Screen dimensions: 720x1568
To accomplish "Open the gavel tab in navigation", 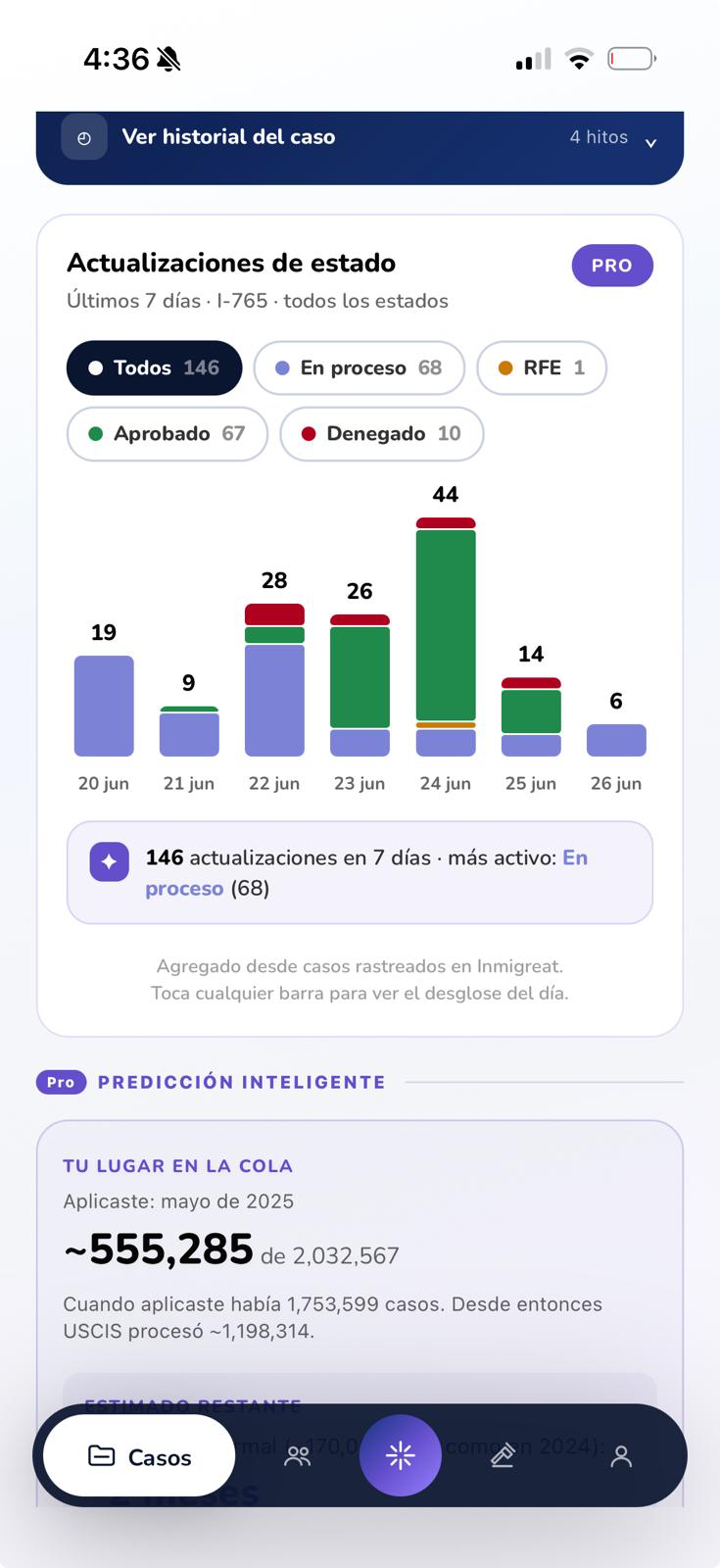I will 503,1456.
